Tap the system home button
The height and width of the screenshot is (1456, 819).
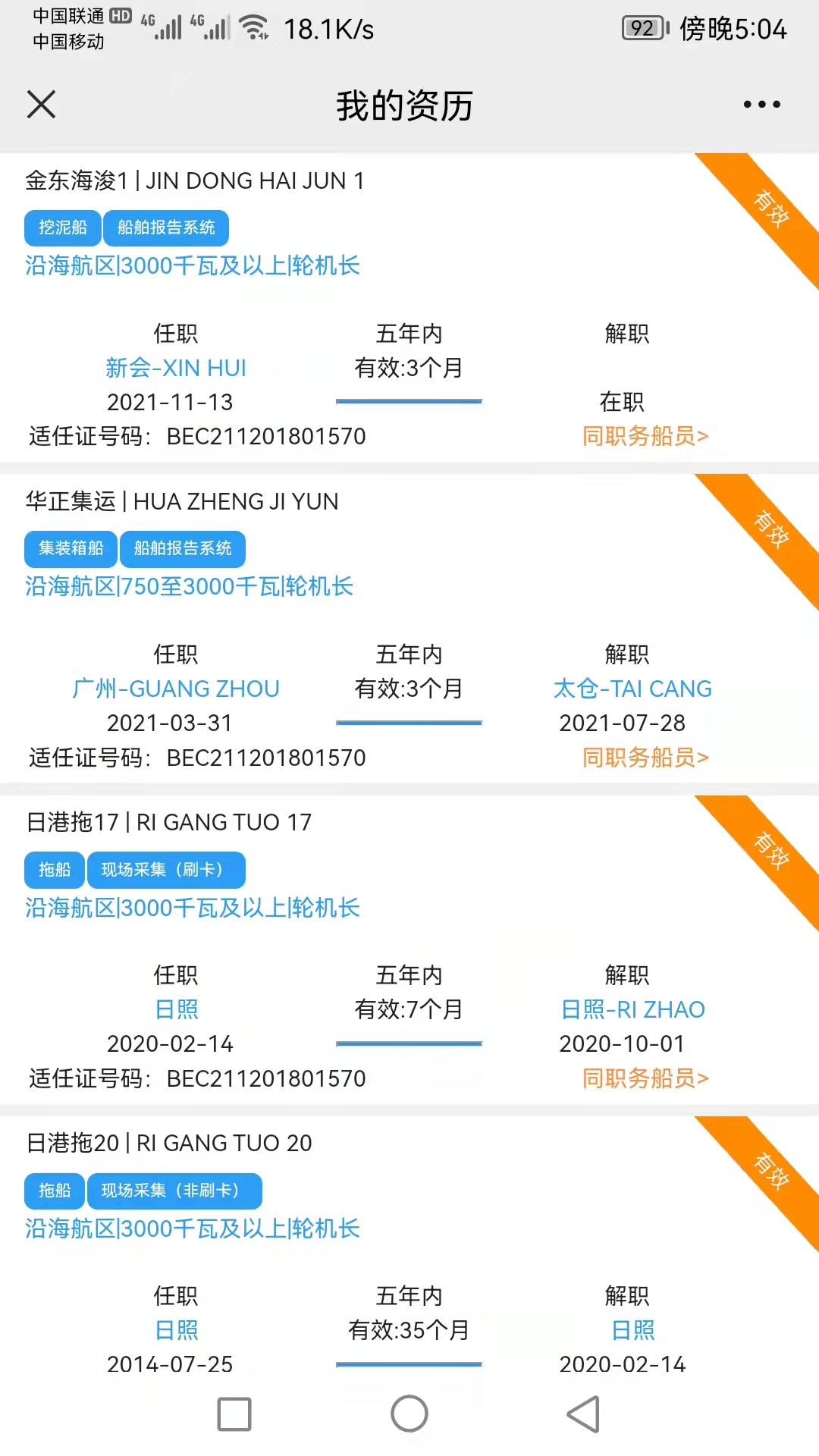409,1414
